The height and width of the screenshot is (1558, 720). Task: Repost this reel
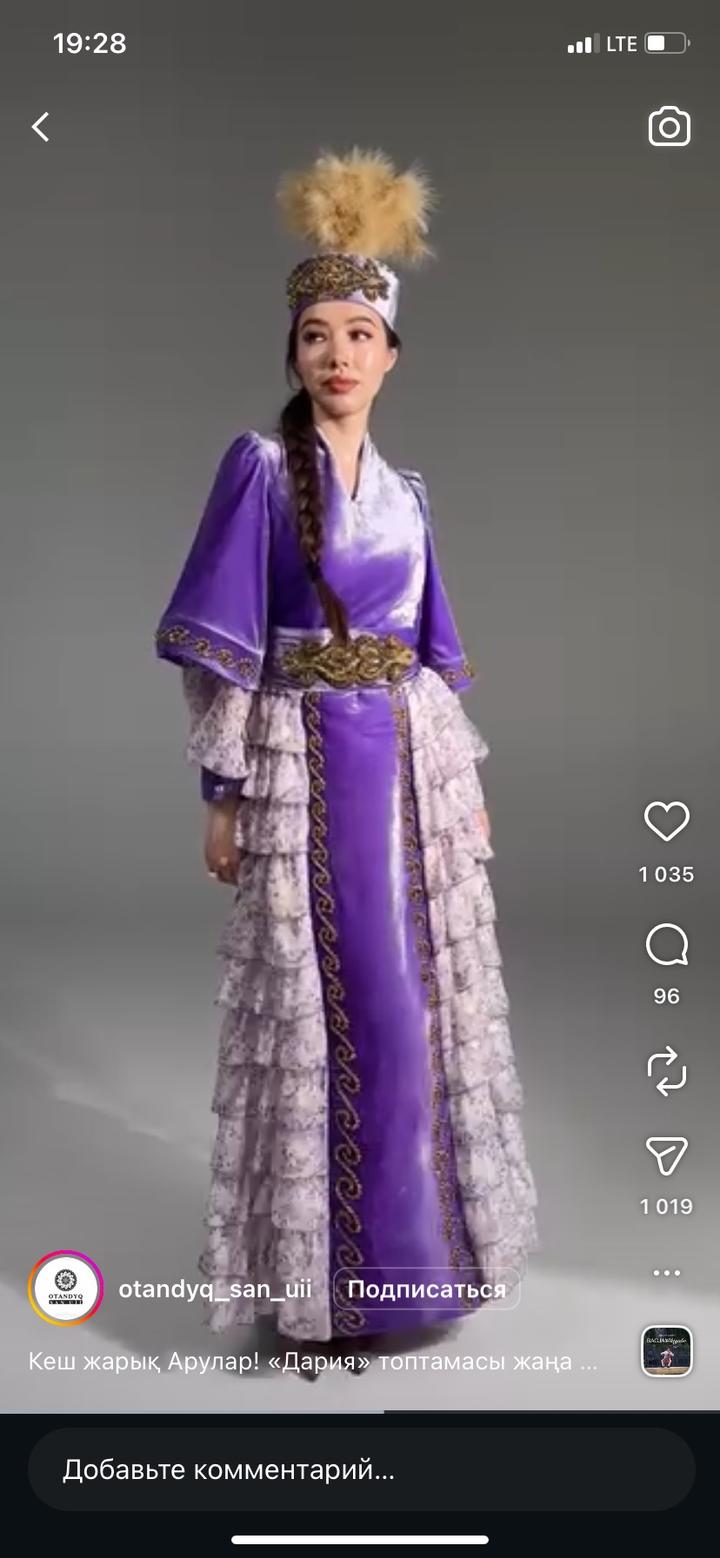(x=666, y=1070)
